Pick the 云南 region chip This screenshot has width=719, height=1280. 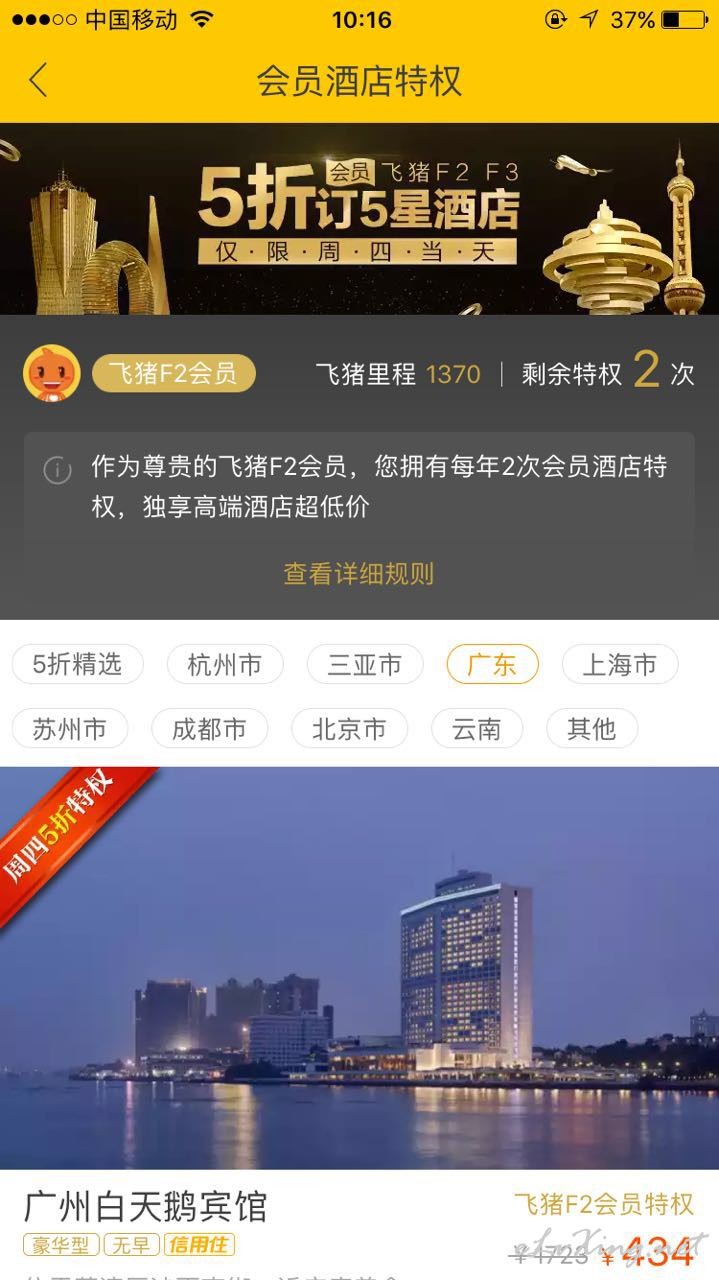point(477,729)
